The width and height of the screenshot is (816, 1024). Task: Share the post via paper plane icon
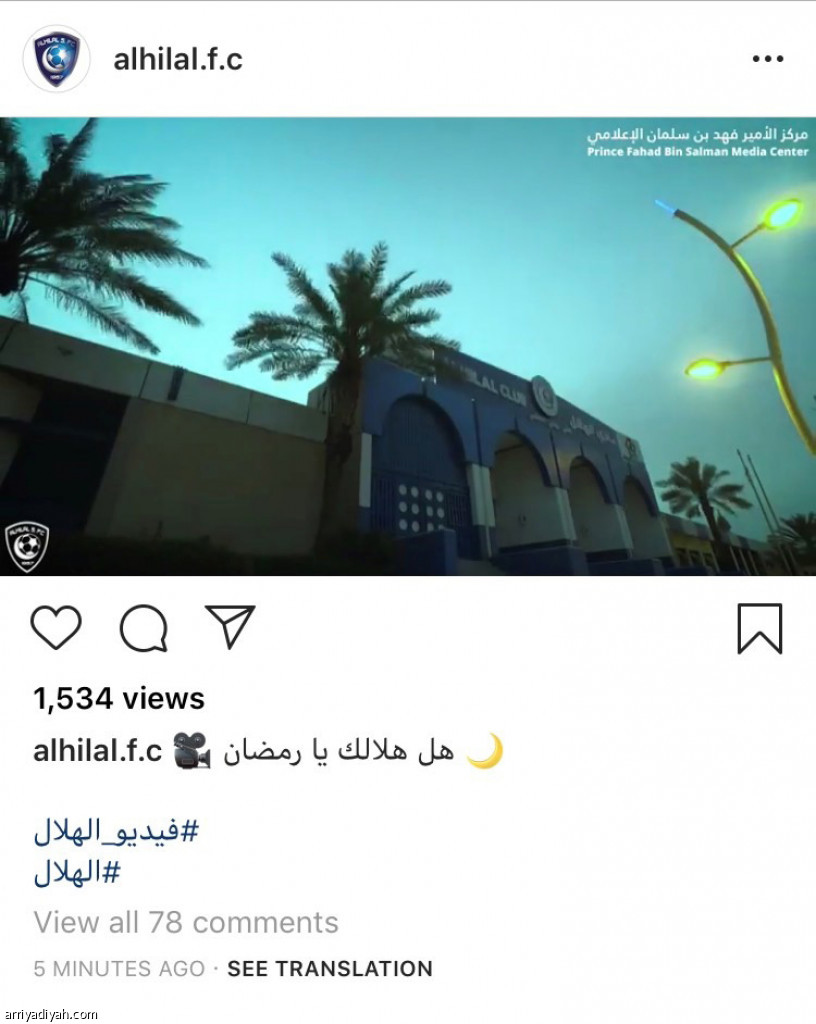coord(230,627)
